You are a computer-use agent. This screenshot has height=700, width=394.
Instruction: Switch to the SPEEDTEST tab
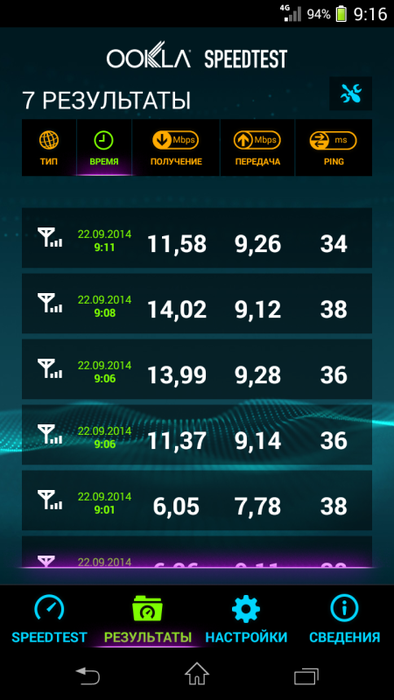click(x=49, y=618)
